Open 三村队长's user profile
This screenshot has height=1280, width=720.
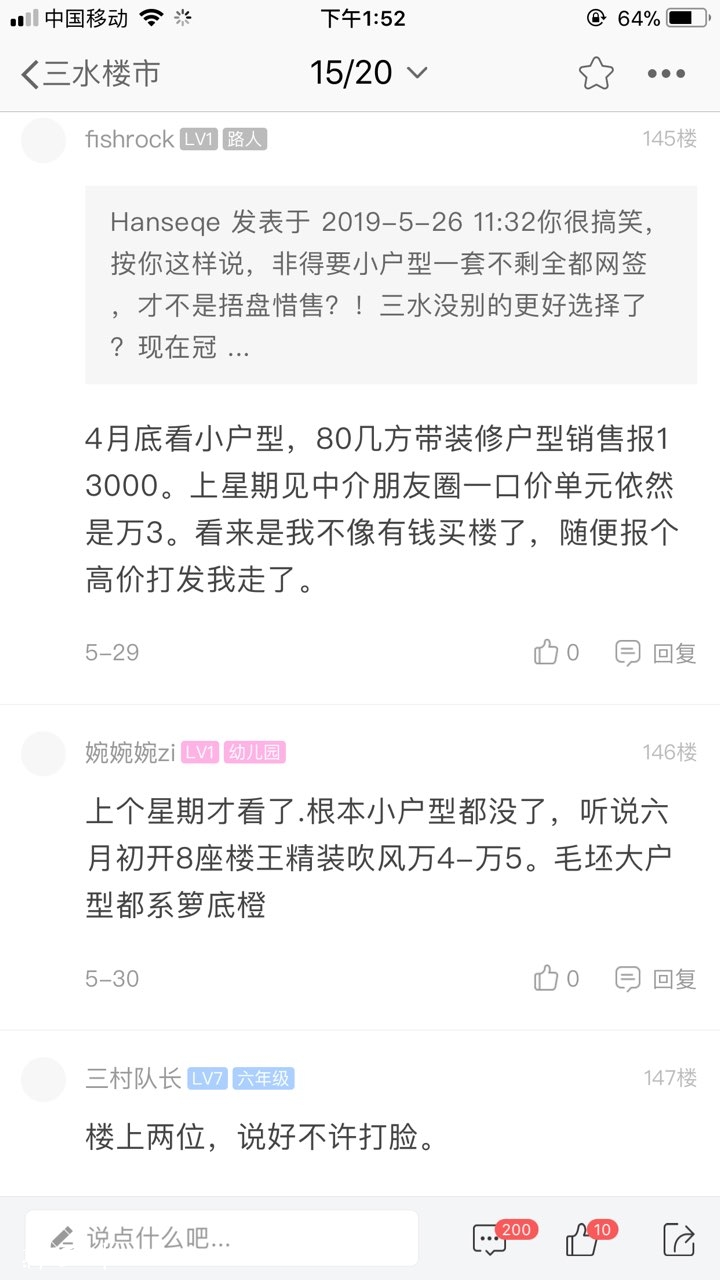tap(133, 1078)
